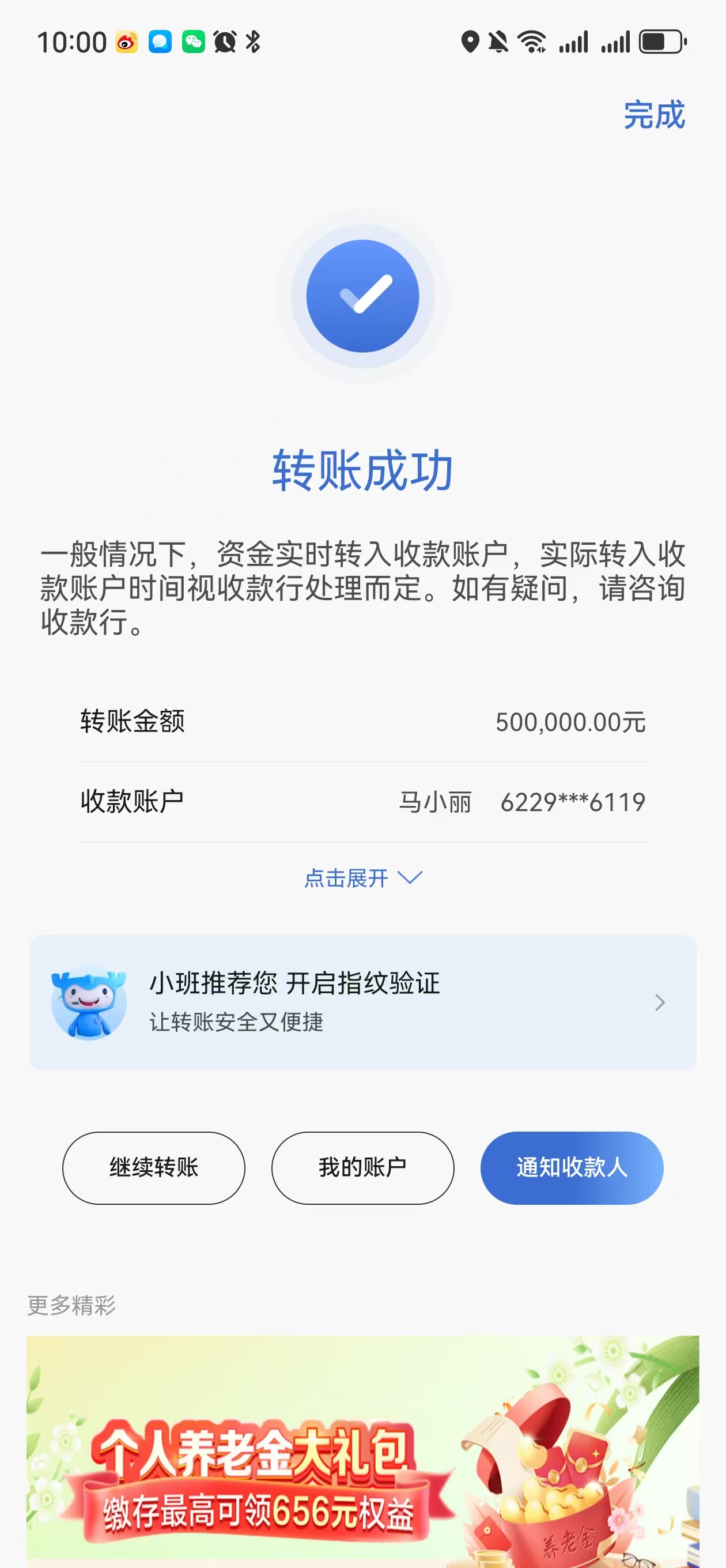The height and width of the screenshot is (1568, 726).
Task: Open 我的账户
Action: tap(362, 1167)
